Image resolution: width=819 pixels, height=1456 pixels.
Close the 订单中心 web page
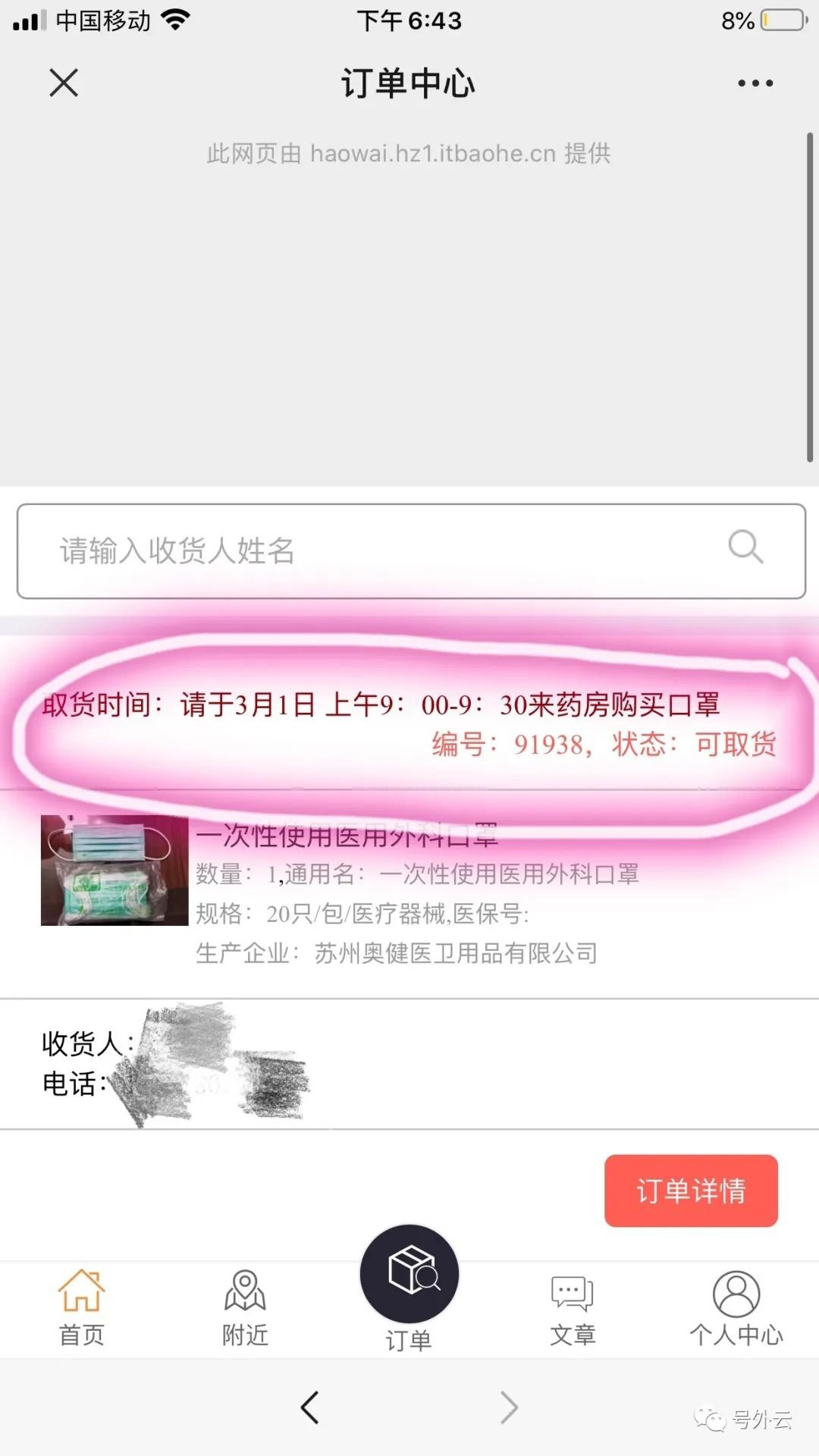(x=64, y=83)
